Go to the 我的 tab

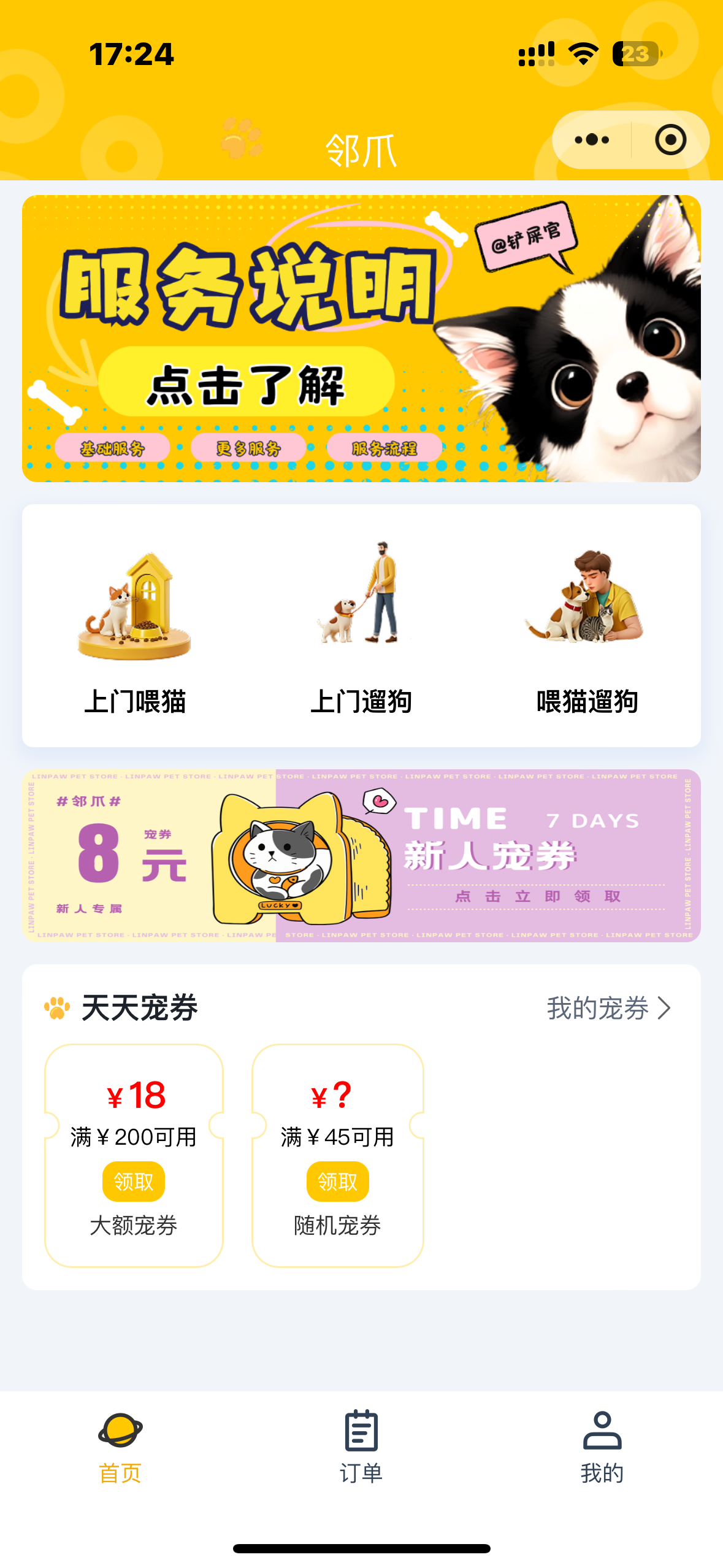coord(602,1447)
